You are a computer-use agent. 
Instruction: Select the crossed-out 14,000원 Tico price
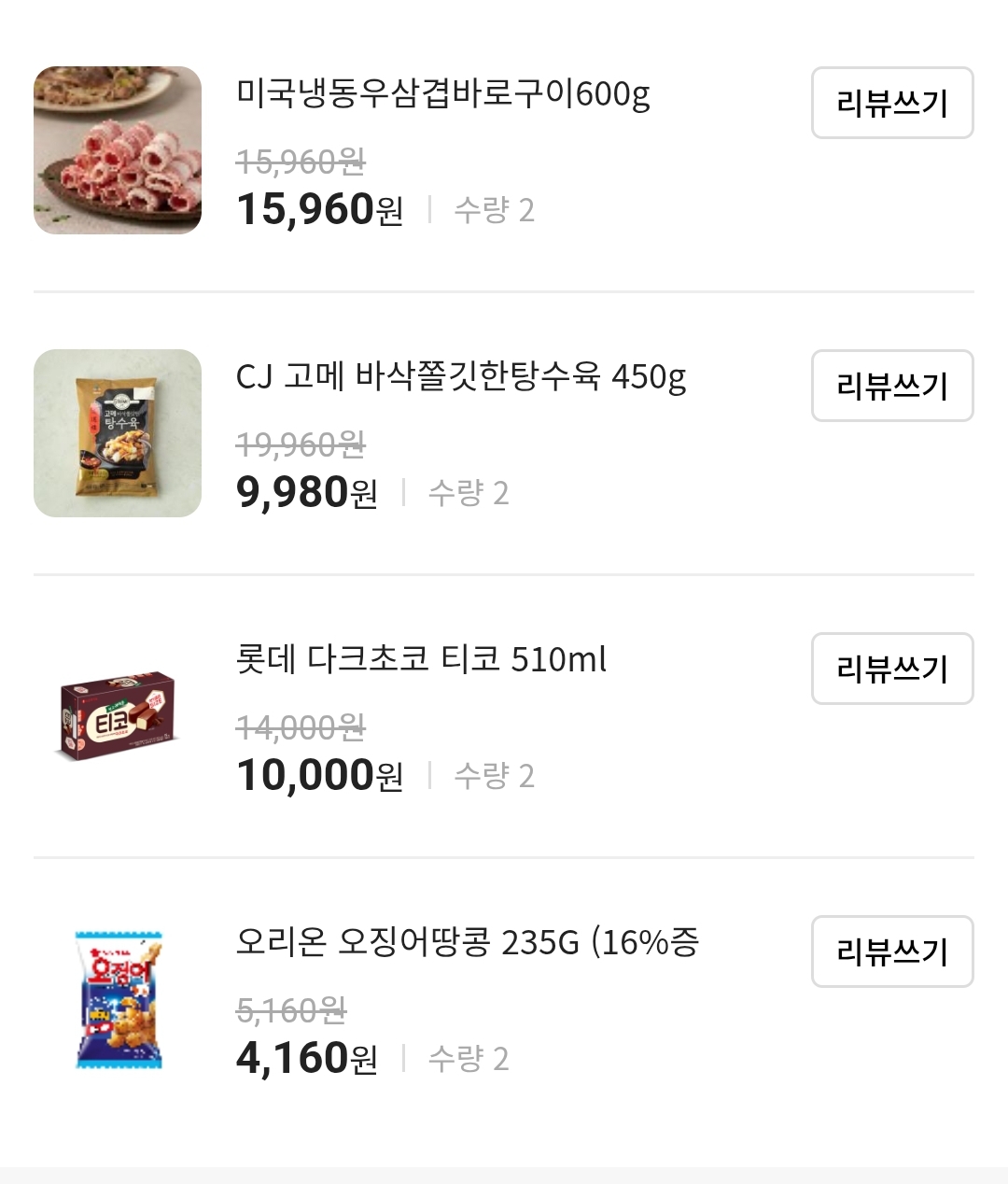[299, 729]
